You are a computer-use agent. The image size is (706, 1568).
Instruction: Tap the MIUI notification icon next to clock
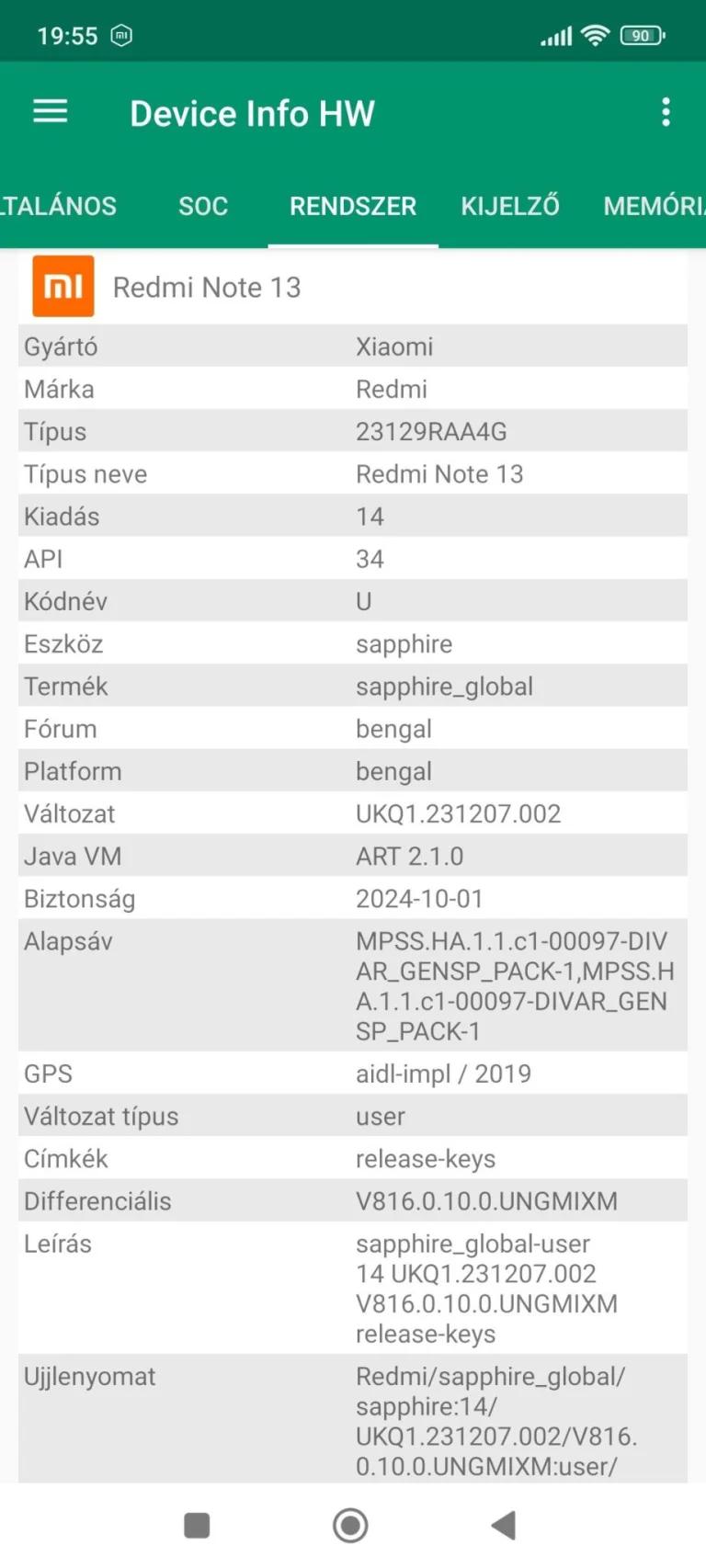(x=120, y=35)
